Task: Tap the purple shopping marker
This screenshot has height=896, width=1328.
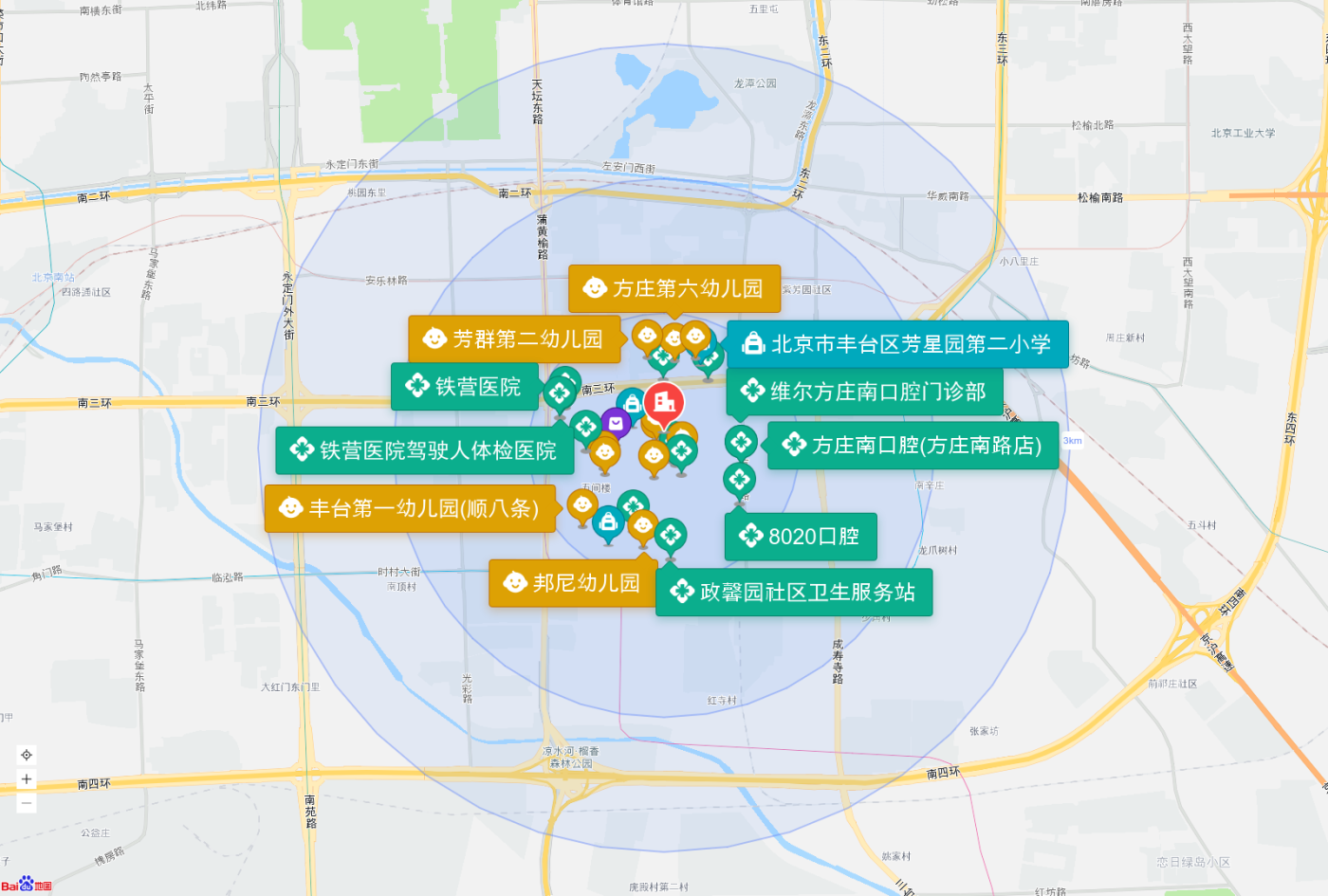Action: point(616,423)
